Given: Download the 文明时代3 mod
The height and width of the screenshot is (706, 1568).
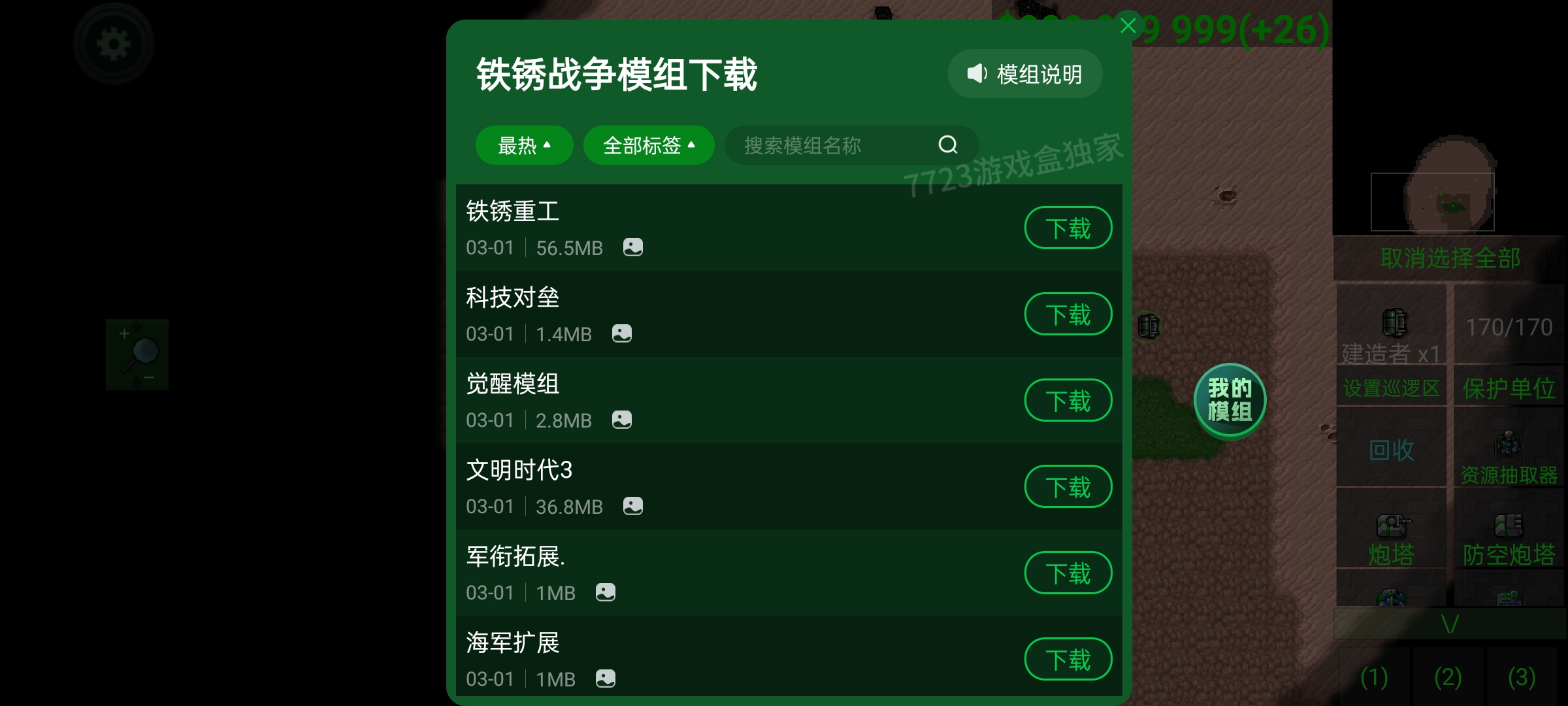Looking at the screenshot, I should (x=1068, y=487).
